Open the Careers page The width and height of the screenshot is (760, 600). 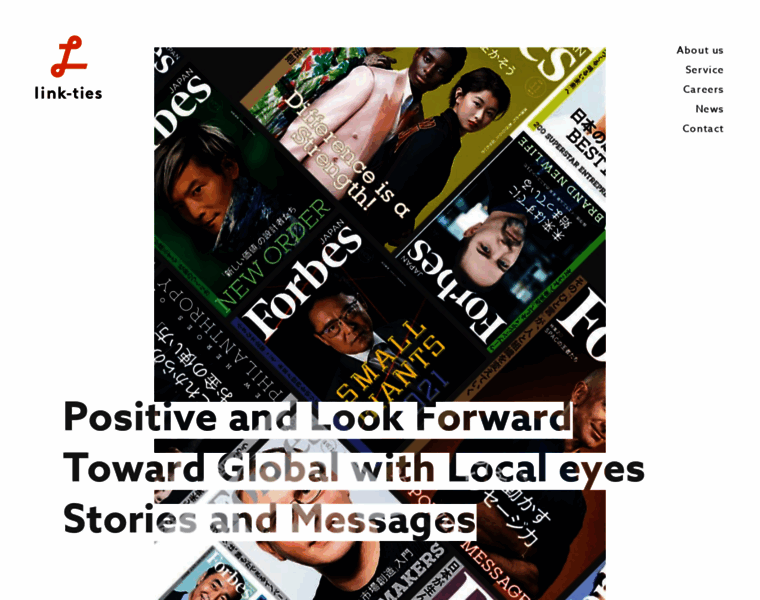pyautogui.click(x=703, y=89)
